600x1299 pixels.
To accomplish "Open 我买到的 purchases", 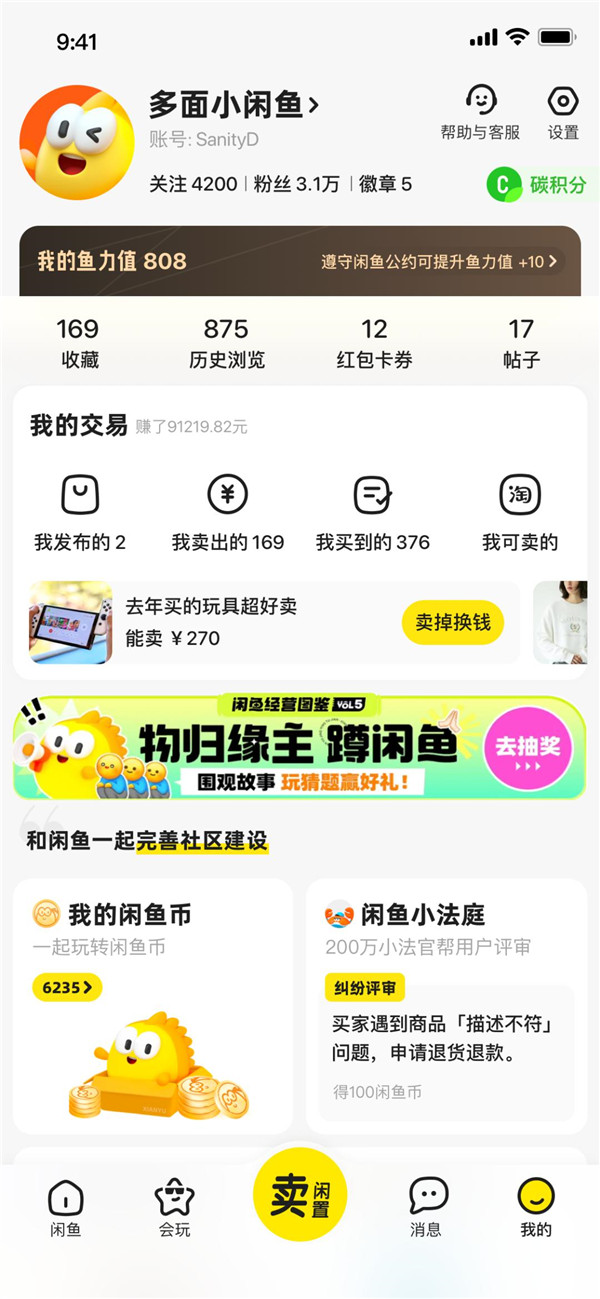I will click(373, 512).
